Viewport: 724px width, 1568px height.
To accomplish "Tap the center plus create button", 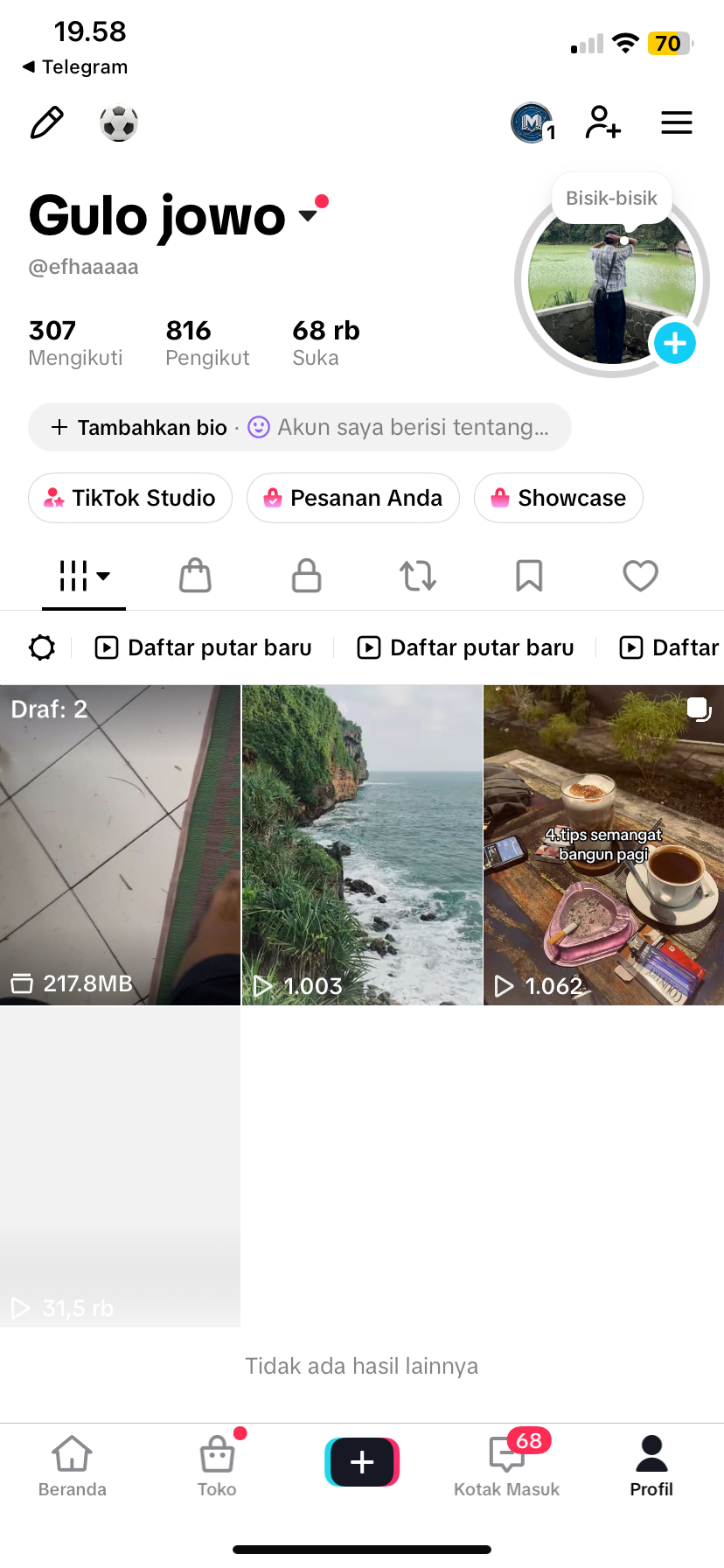I will coord(362,1462).
